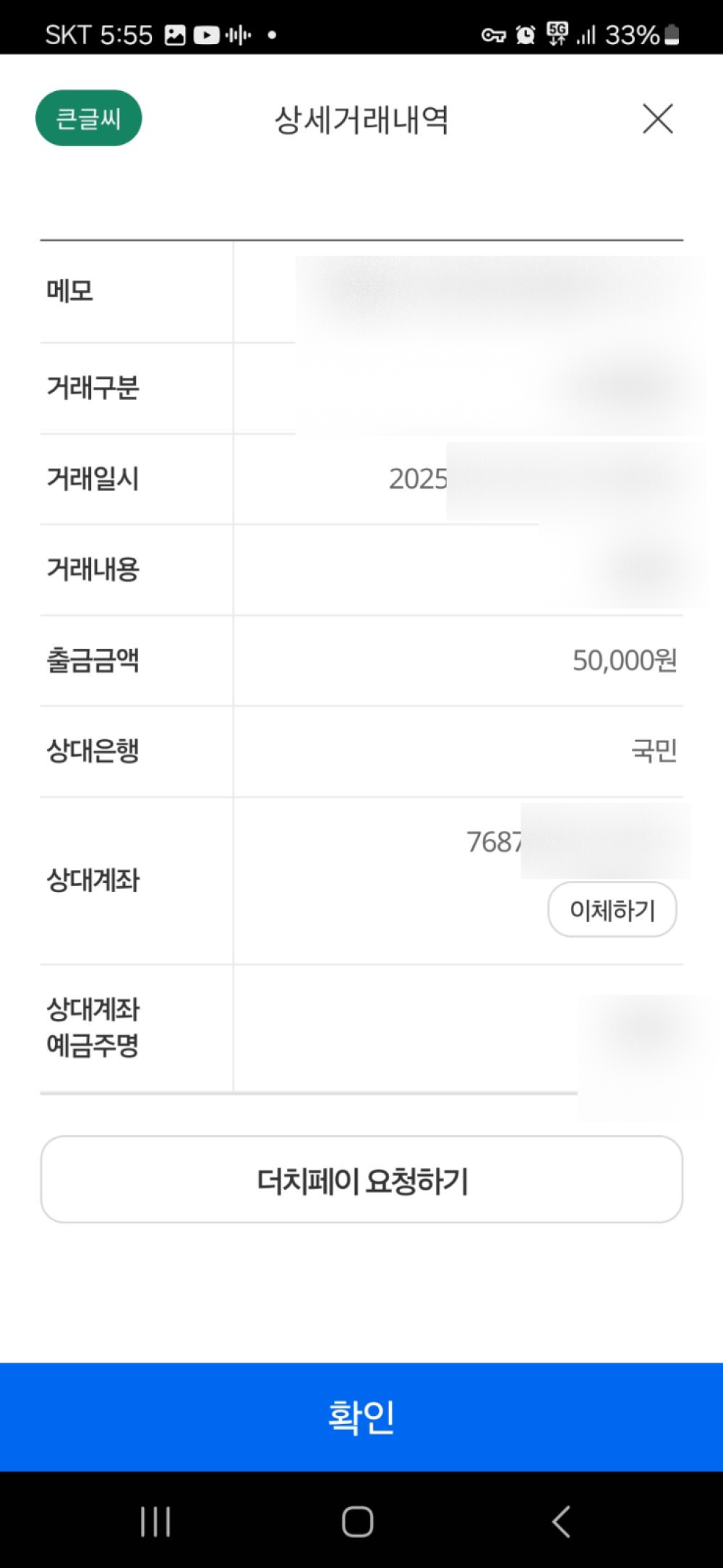This screenshot has width=723, height=1568.
Task: Open recent apps from the navigation bar
Action: pyautogui.click(x=155, y=1521)
